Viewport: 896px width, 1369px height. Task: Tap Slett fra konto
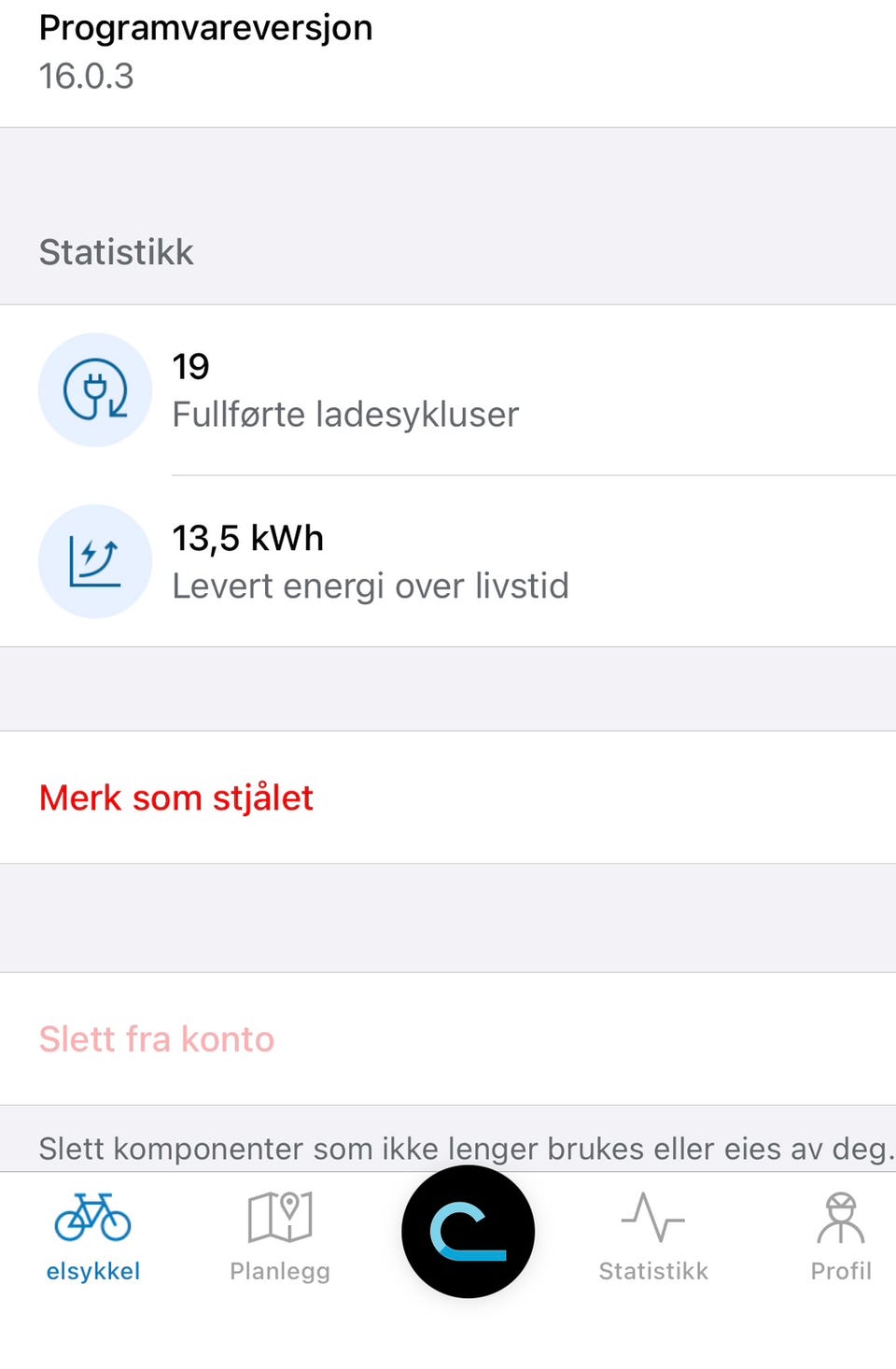157,1038
